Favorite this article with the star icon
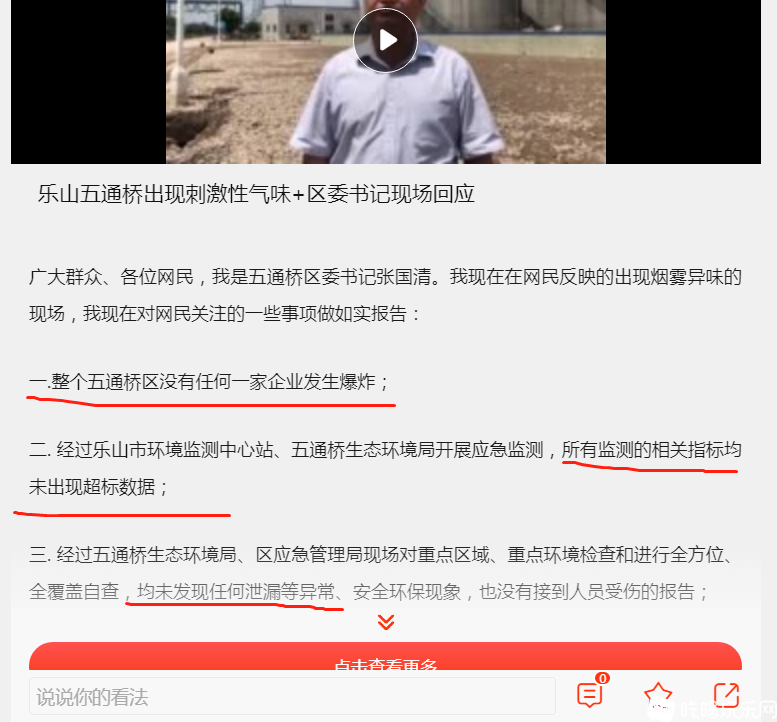 (x=658, y=695)
